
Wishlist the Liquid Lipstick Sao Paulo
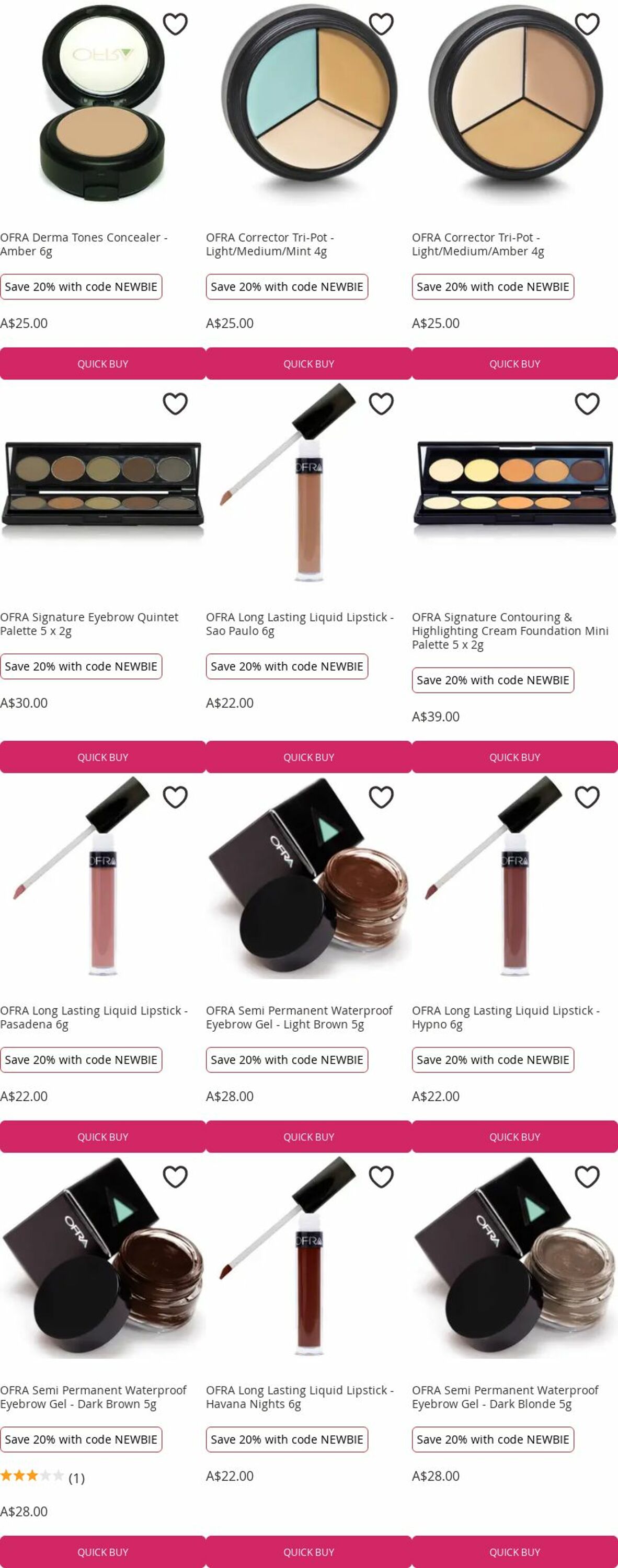(381, 403)
